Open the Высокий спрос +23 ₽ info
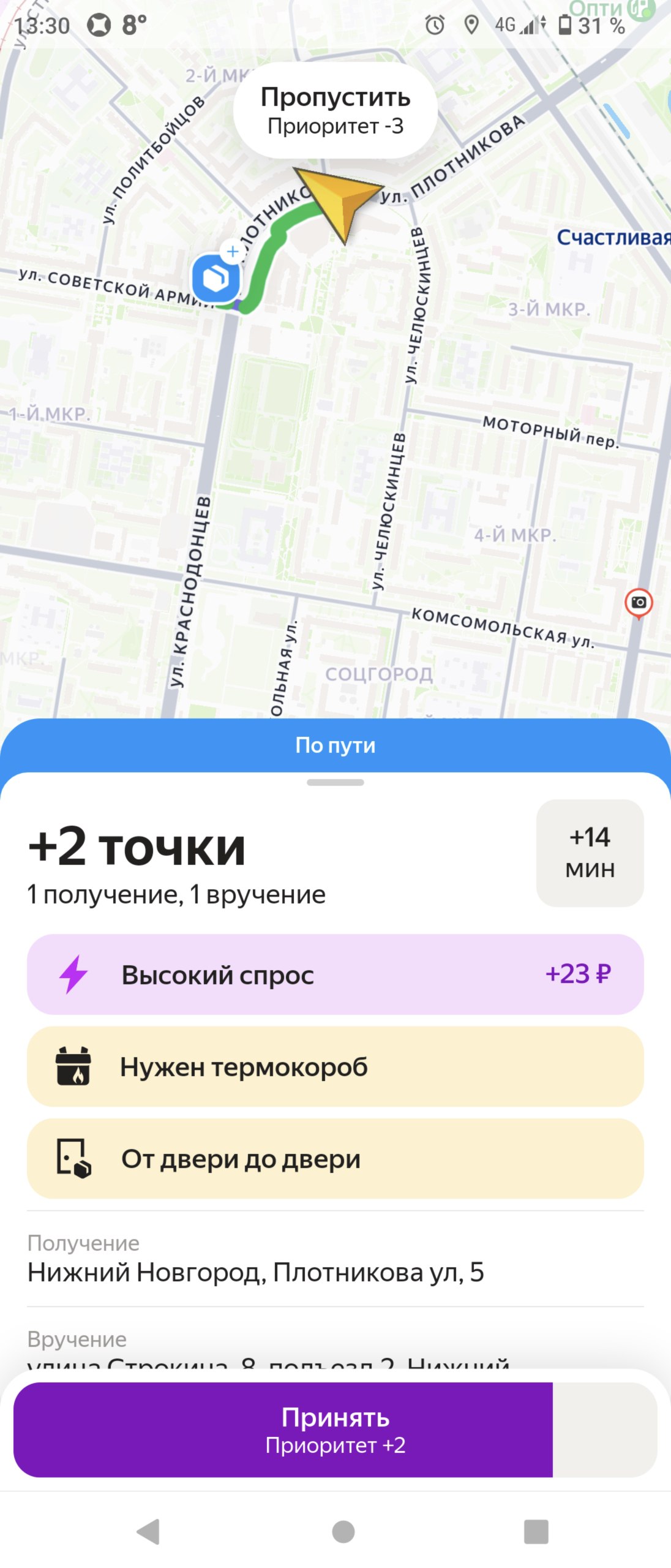 (x=335, y=974)
